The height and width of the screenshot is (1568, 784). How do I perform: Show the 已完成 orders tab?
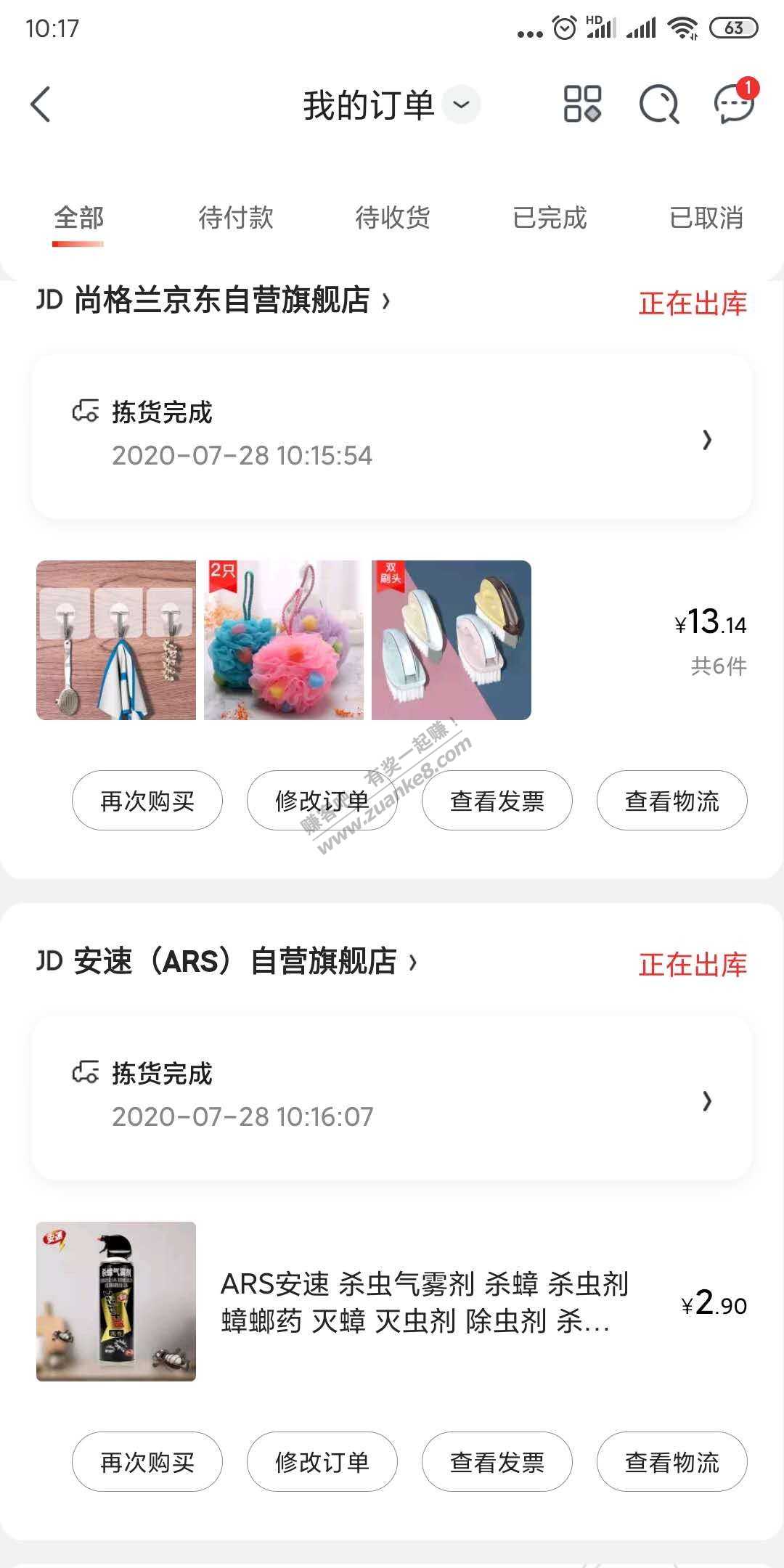tap(550, 218)
